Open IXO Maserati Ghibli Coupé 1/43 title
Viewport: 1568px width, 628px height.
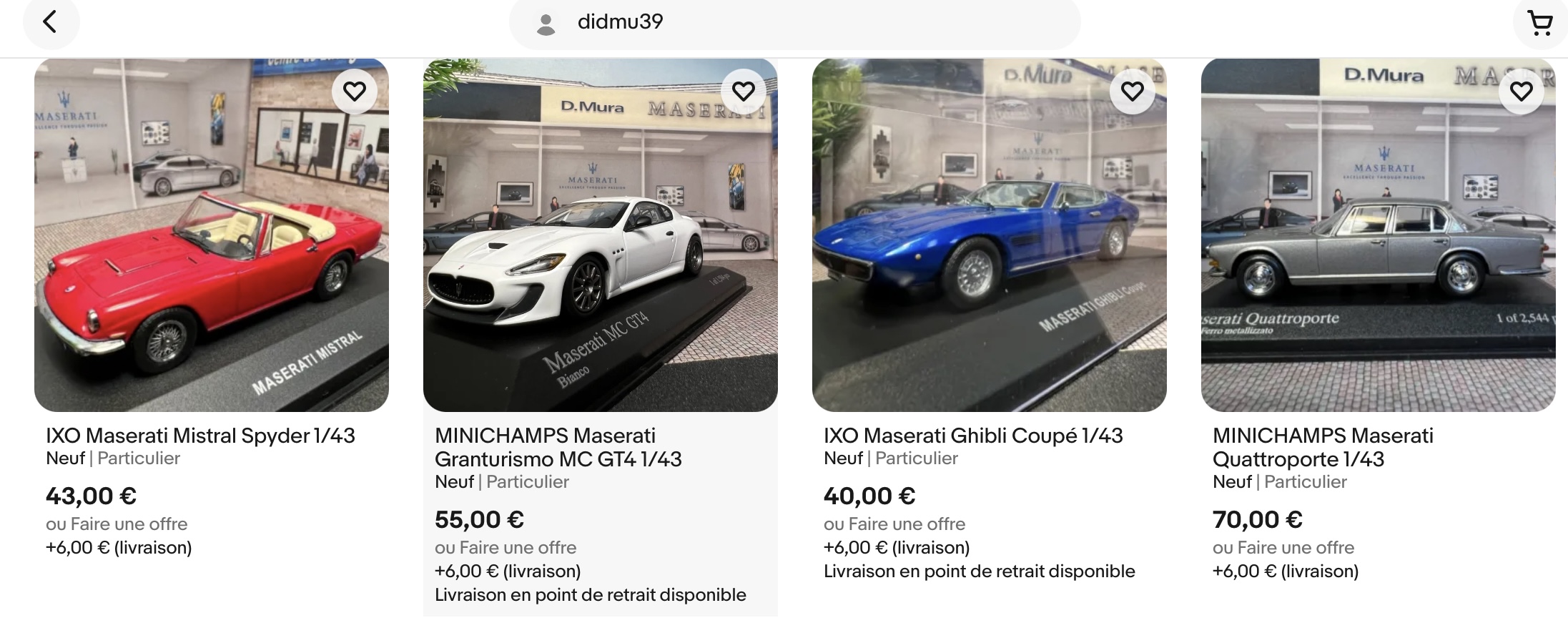(973, 436)
